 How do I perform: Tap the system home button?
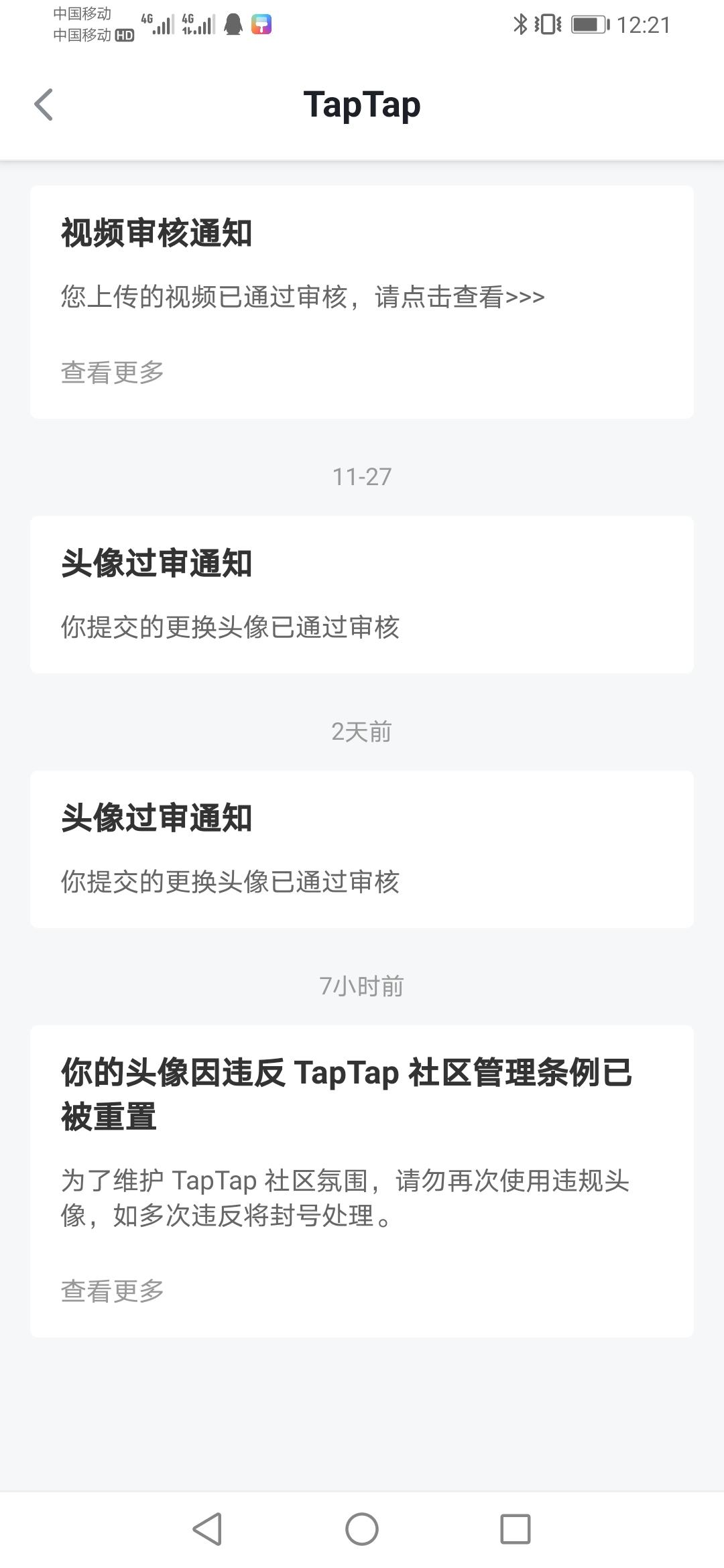click(362, 1530)
